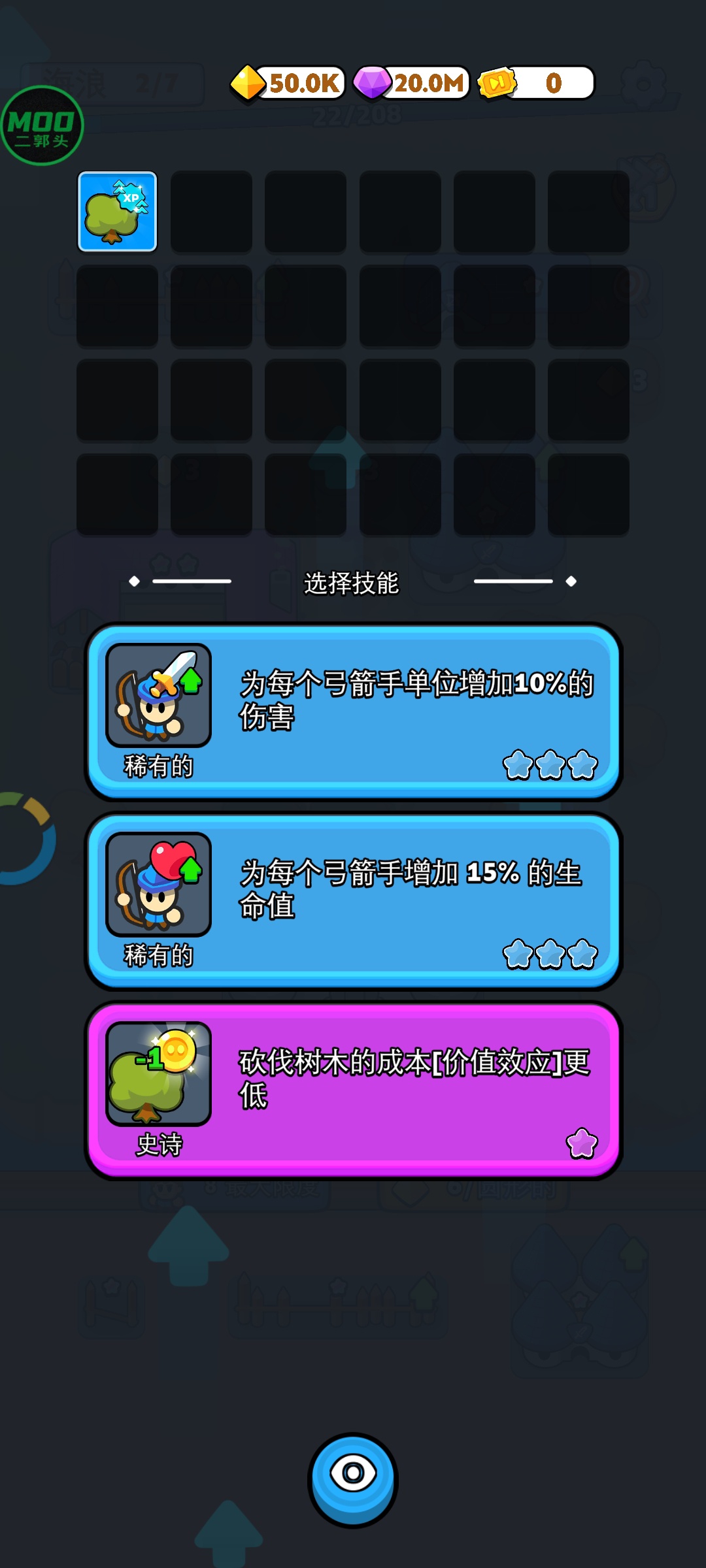Pick the epic cheaper tree-chopping skill card
The width and height of the screenshot is (706, 1568).
(x=353, y=1090)
